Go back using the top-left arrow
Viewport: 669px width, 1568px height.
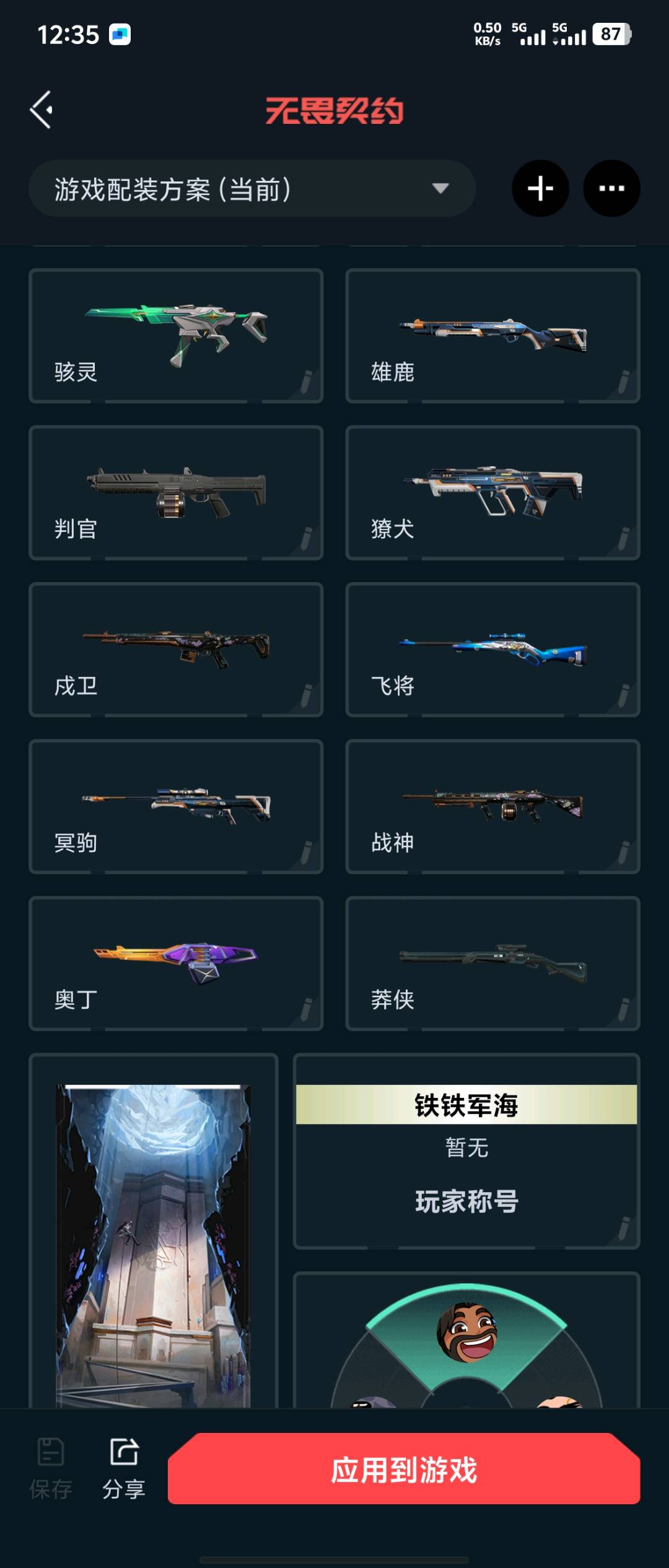(42, 110)
